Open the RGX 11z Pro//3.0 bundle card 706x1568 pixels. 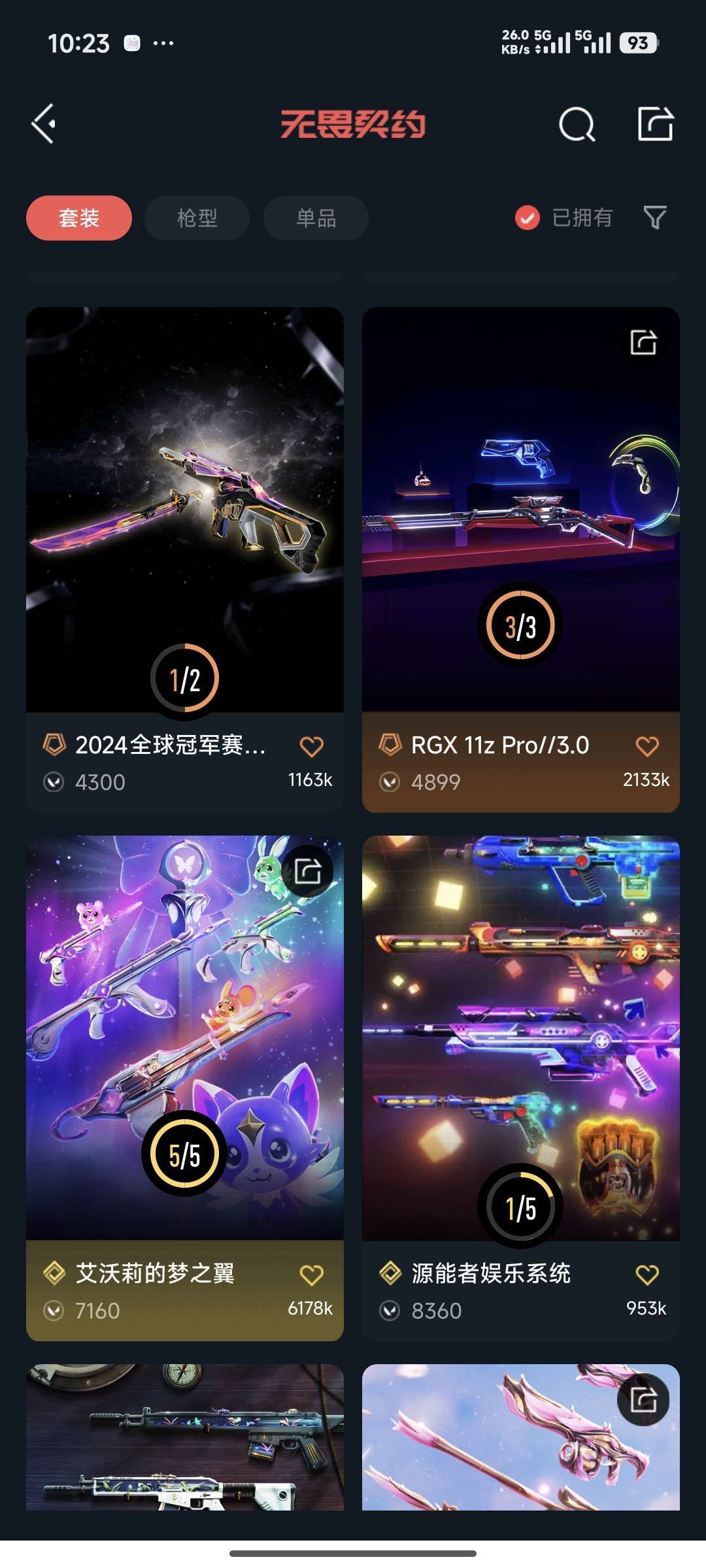pos(521,510)
